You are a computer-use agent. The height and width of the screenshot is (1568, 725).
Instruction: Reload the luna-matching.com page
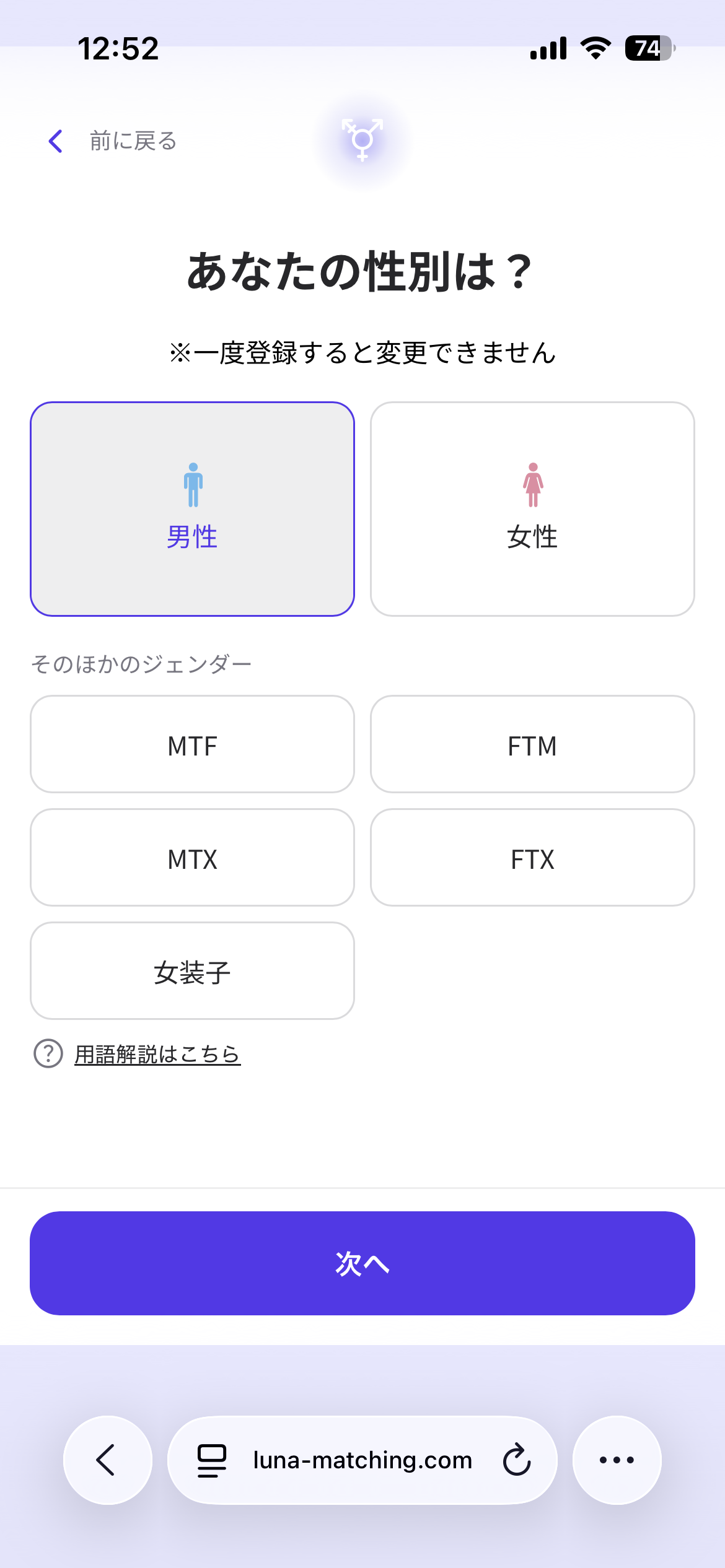pyautogui.click(x=517, y=1460)
